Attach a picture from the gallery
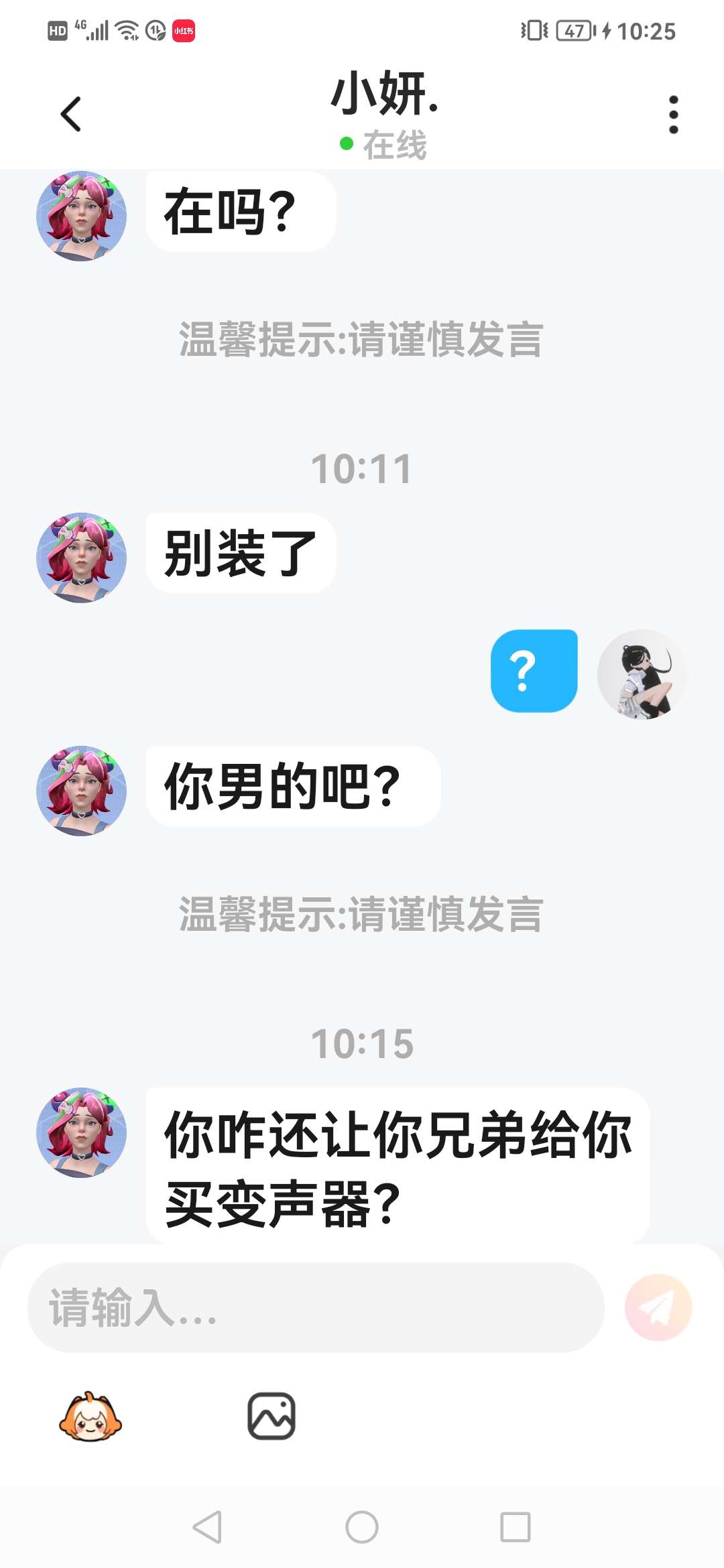Viewport: 724px width, 1568px height. tap(271, 1416)
